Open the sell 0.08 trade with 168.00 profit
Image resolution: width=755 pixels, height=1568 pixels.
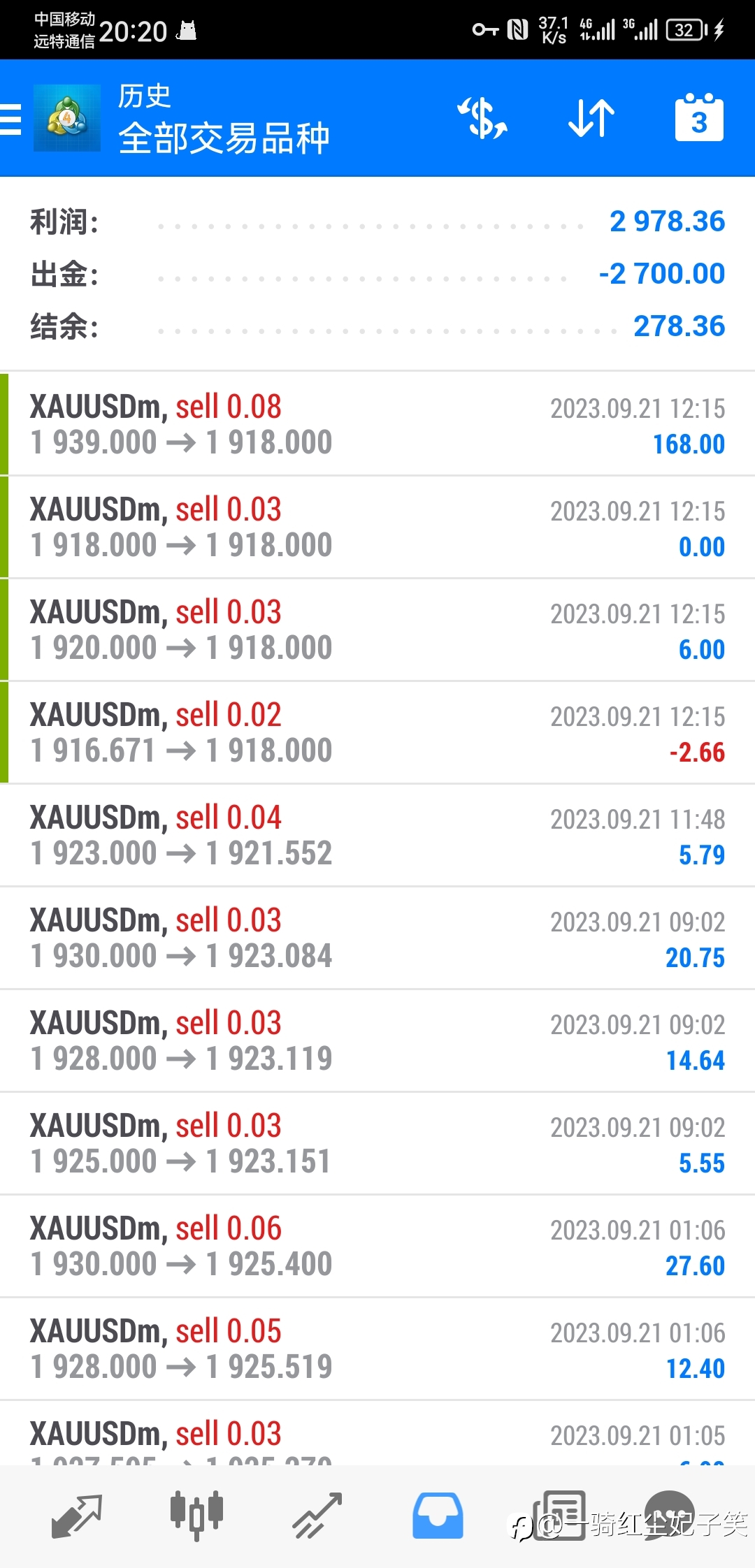377,424
